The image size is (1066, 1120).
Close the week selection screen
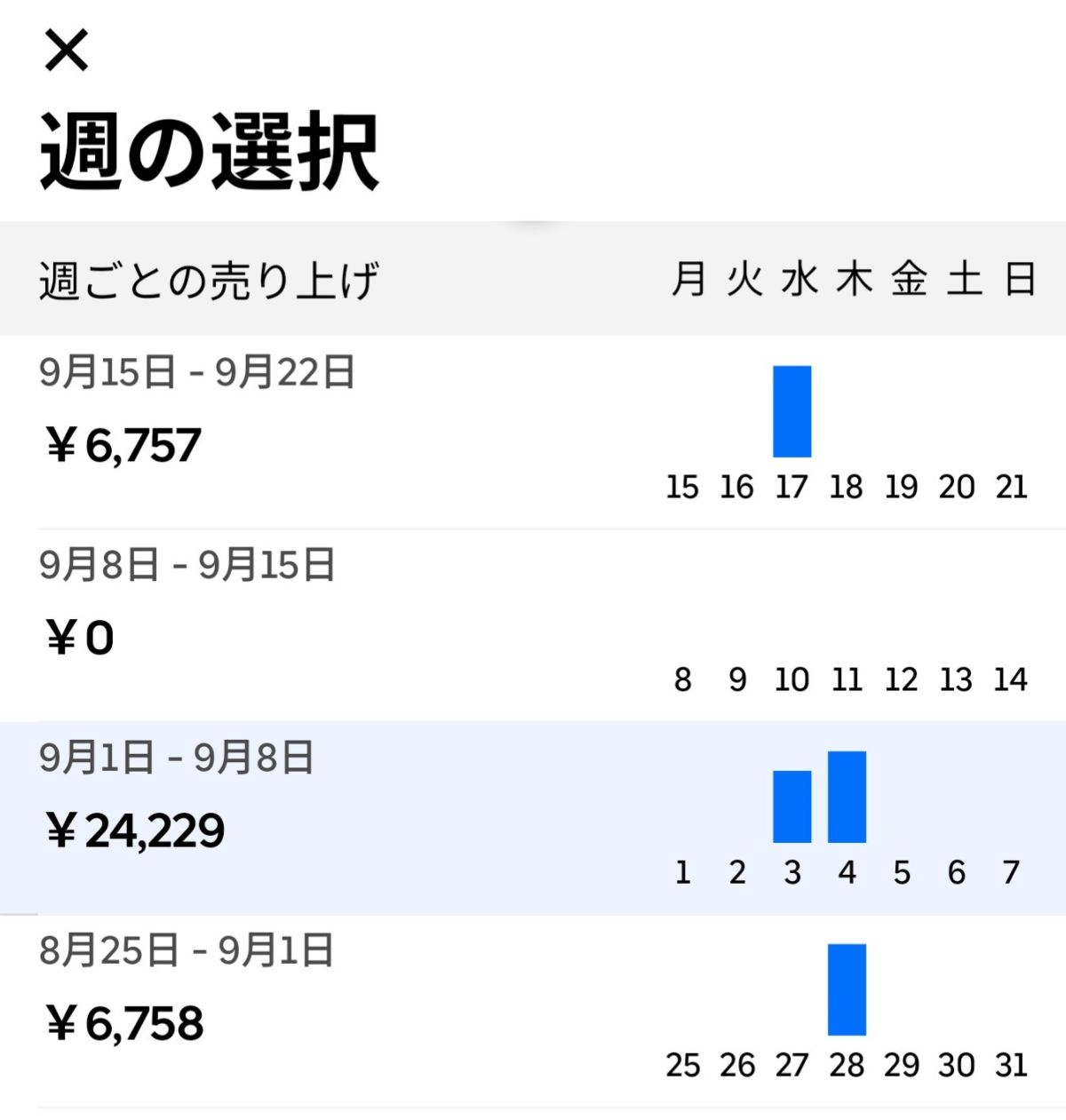coord(67,51)
